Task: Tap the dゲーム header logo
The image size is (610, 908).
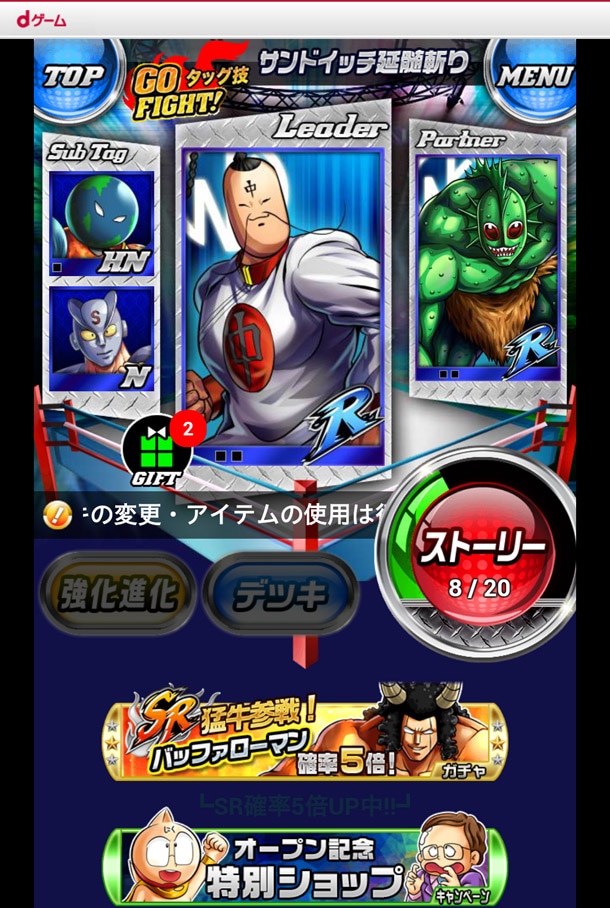Action: 42,18
